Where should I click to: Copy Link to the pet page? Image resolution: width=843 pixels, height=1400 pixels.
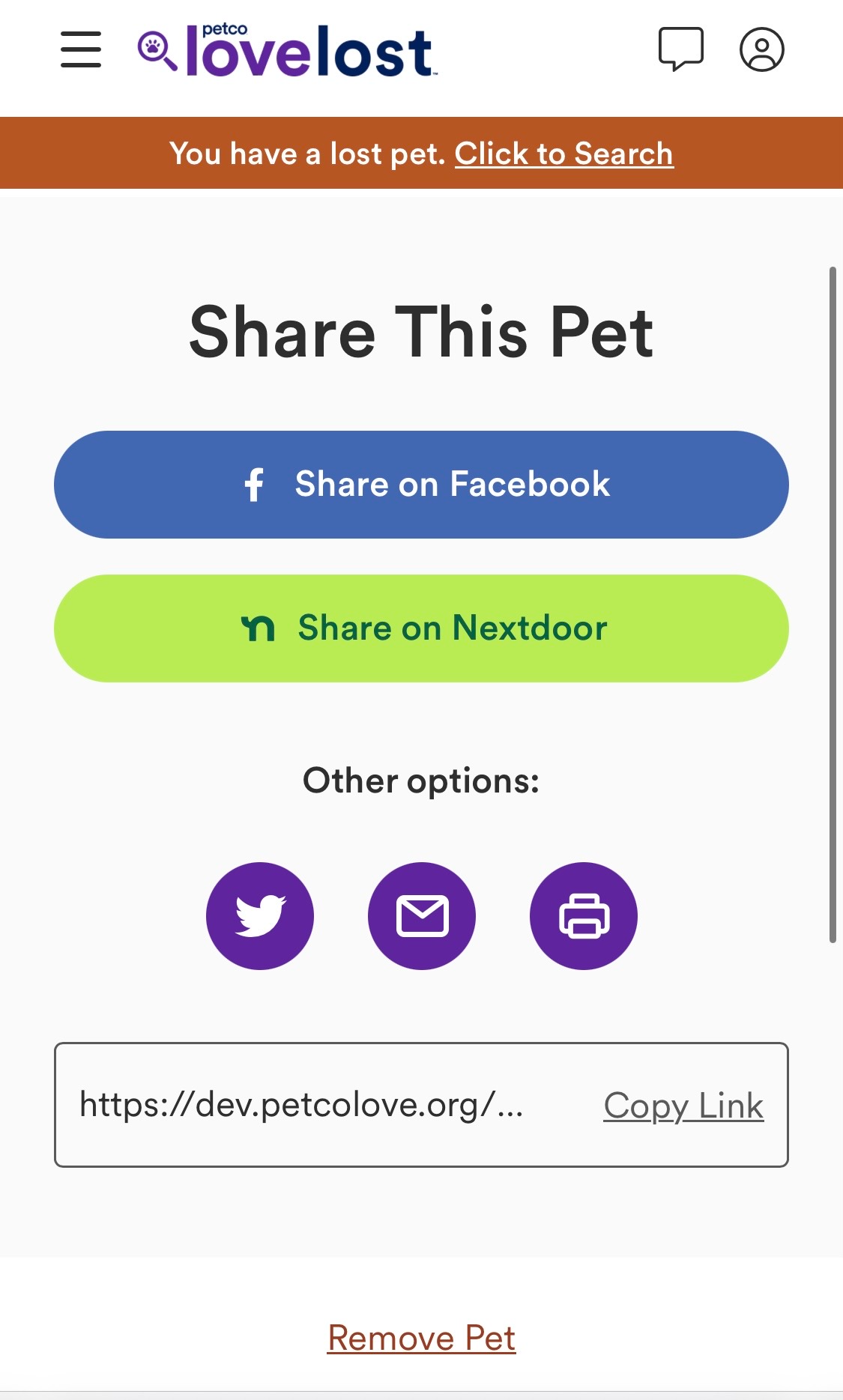click(683, 1106)
